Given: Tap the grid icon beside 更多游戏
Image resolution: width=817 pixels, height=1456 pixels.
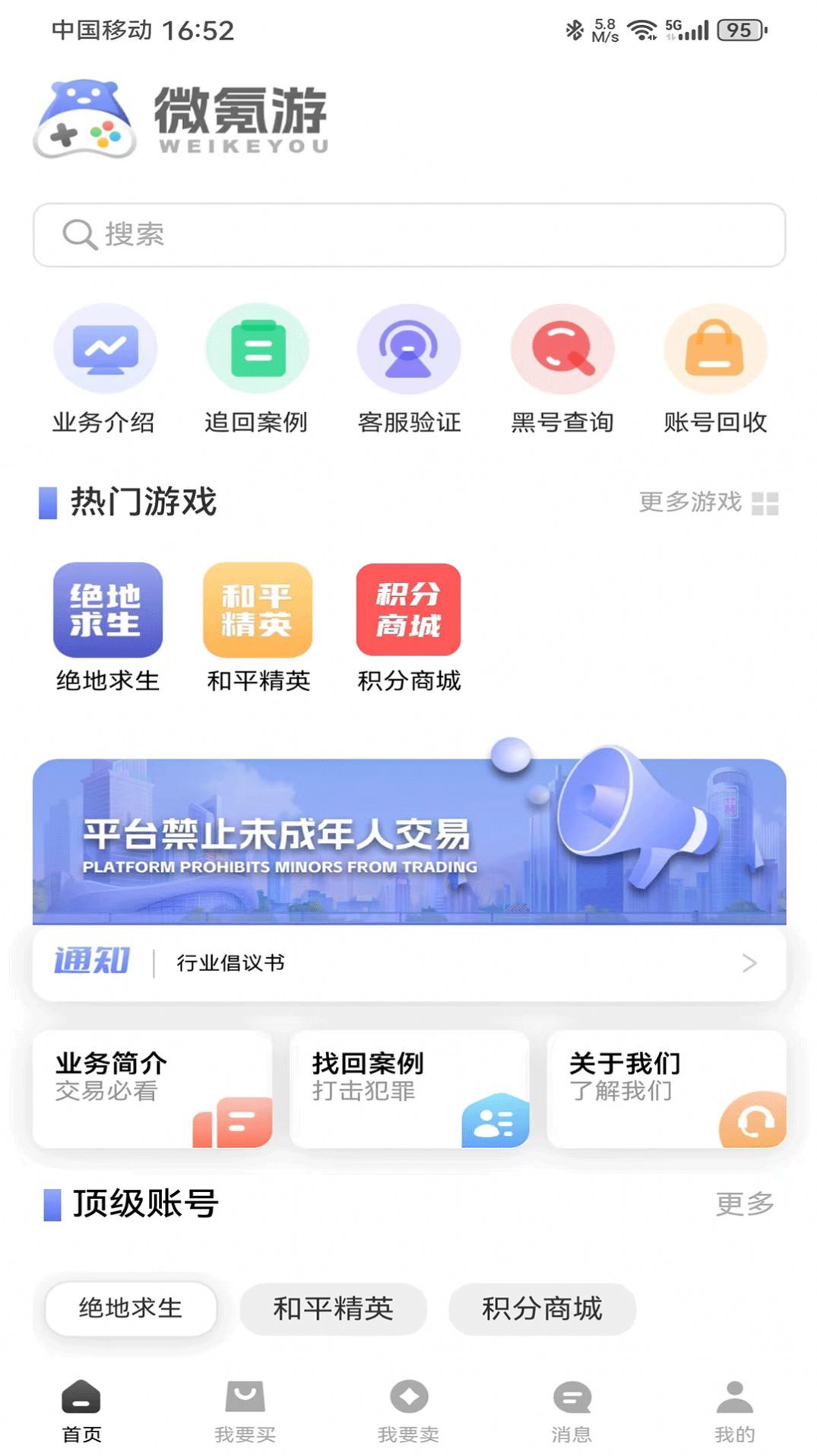Looking at the screenshot, I should [x=765, y=501].
